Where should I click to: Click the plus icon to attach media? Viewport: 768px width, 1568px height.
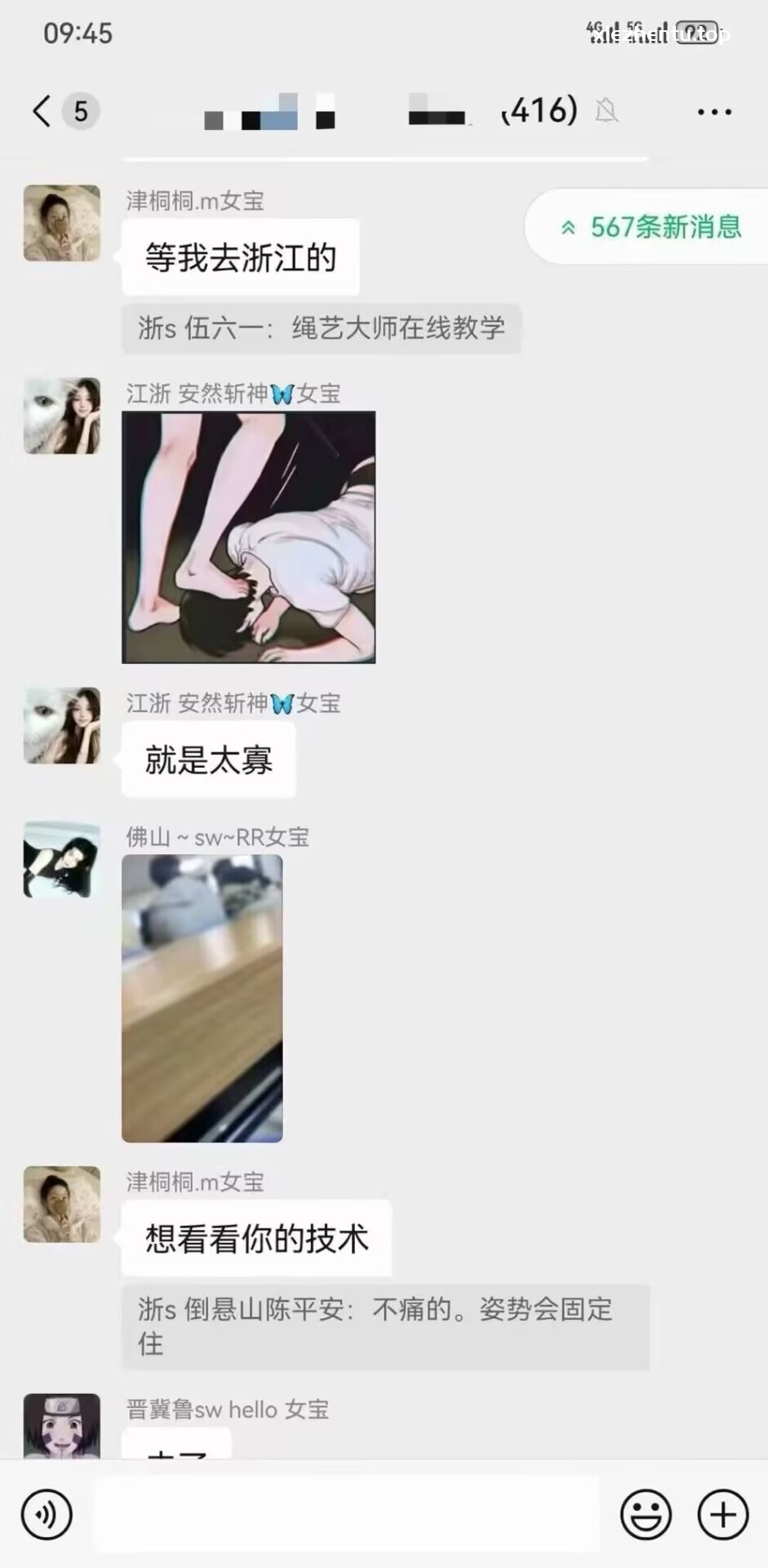pyautogui.click(x=720, y=1514)
